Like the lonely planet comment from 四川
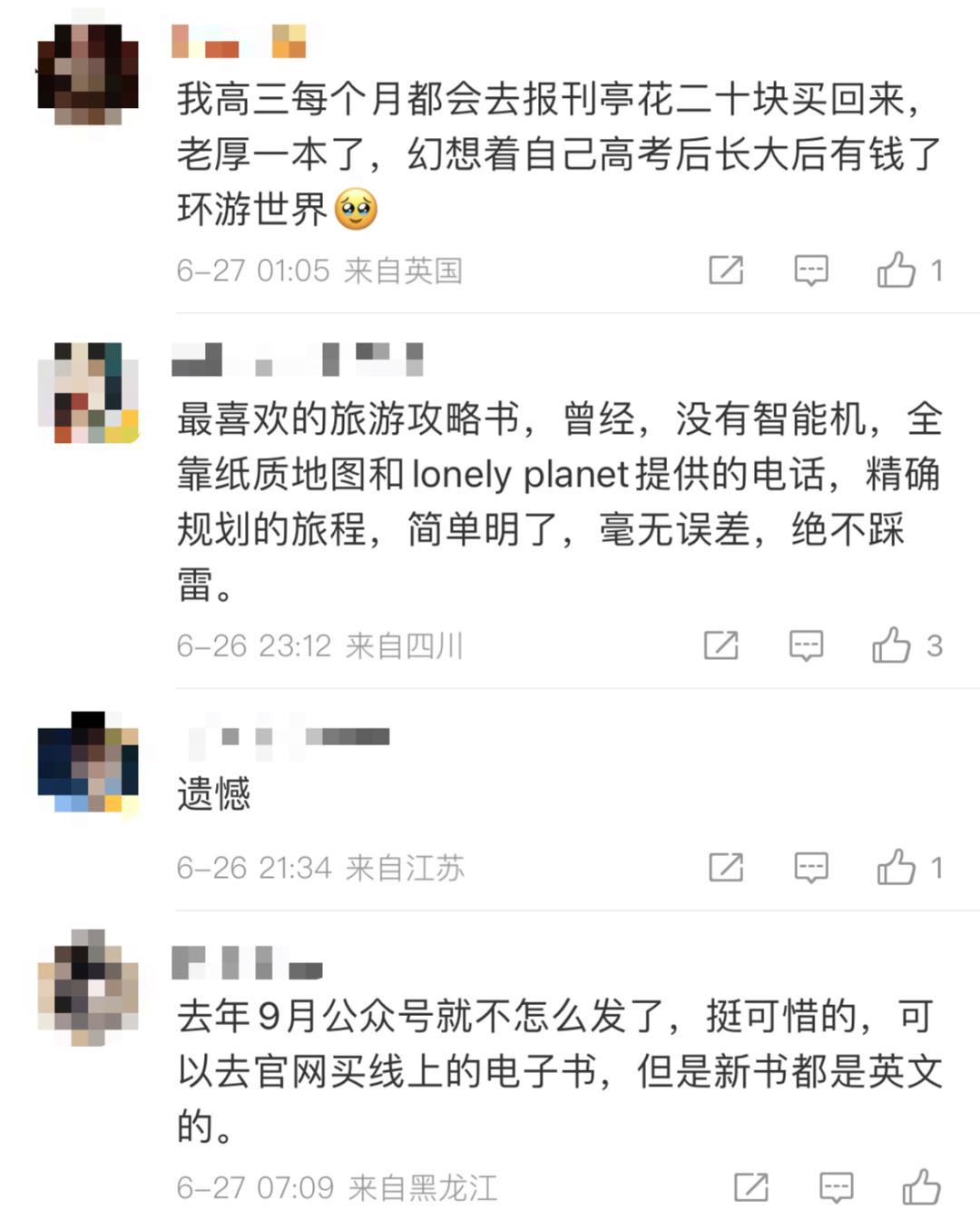980x1221 pixels. [x=891, y=645]
